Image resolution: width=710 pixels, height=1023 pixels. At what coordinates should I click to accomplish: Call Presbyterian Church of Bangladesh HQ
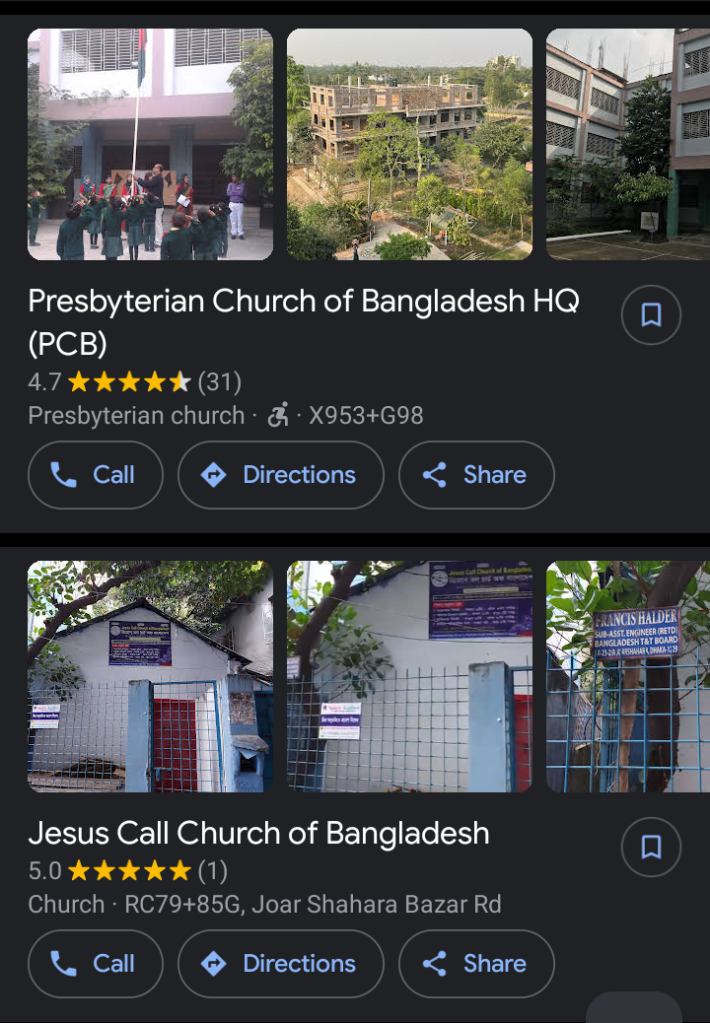(95, 475)
